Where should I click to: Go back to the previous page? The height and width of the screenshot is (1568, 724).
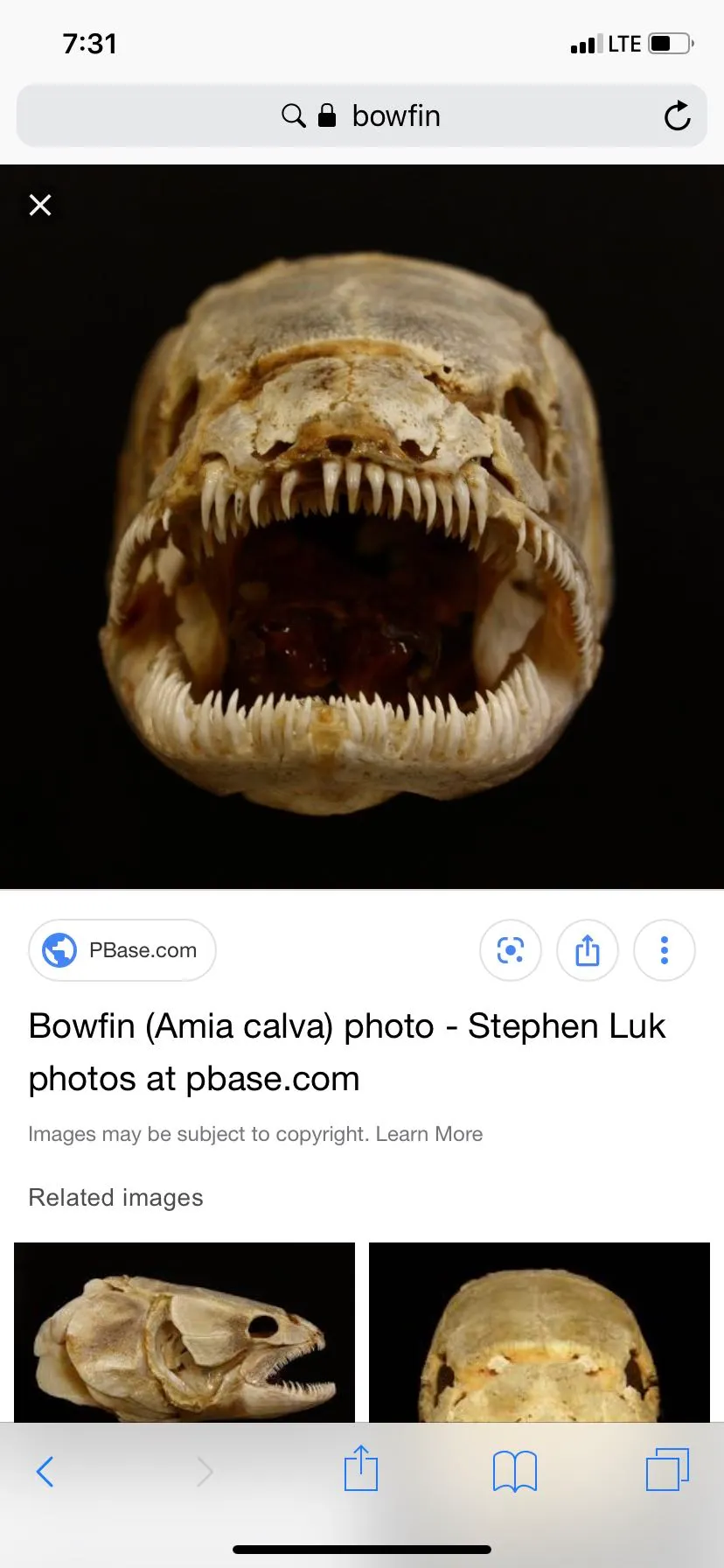45,1472
